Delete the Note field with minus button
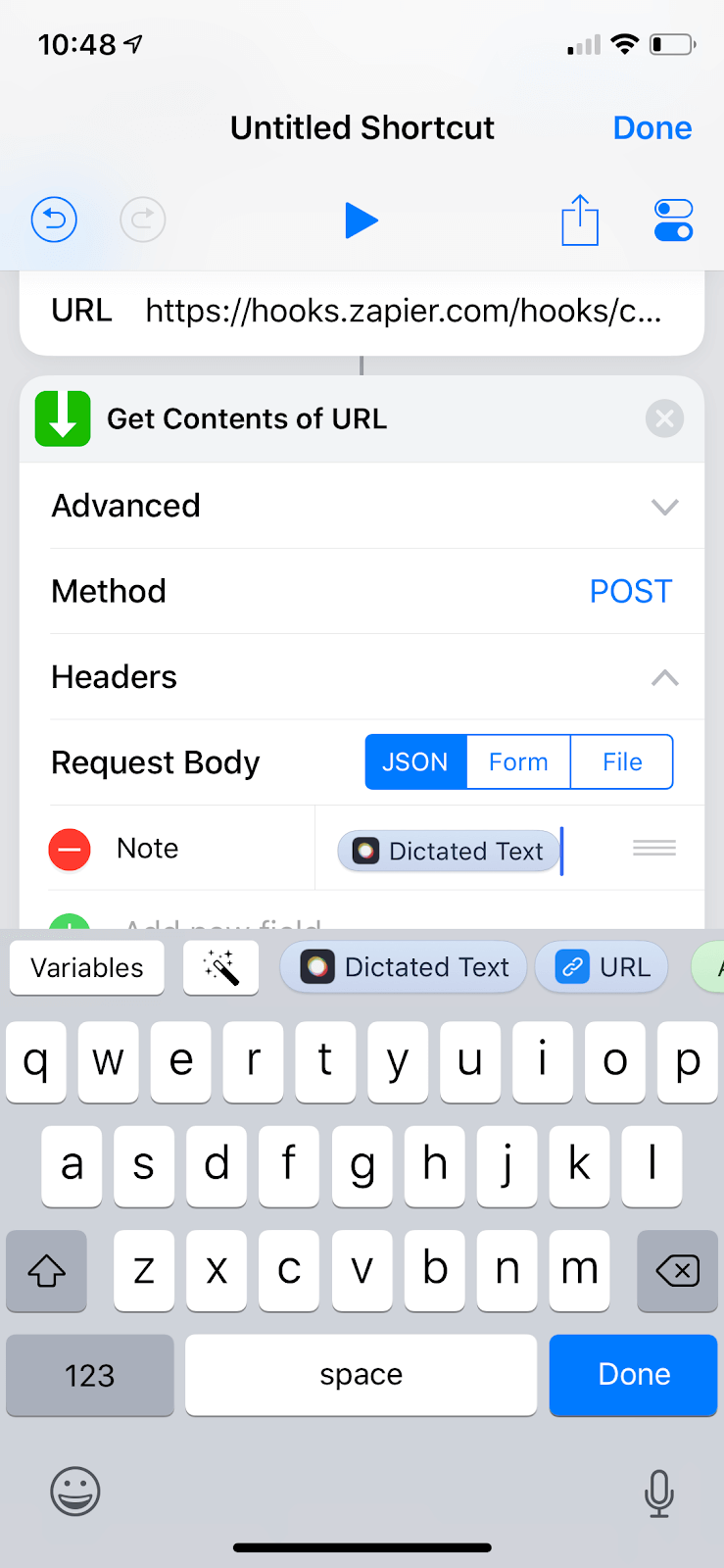The height and width of the screenshot is (1568, 724). (70, 849)
